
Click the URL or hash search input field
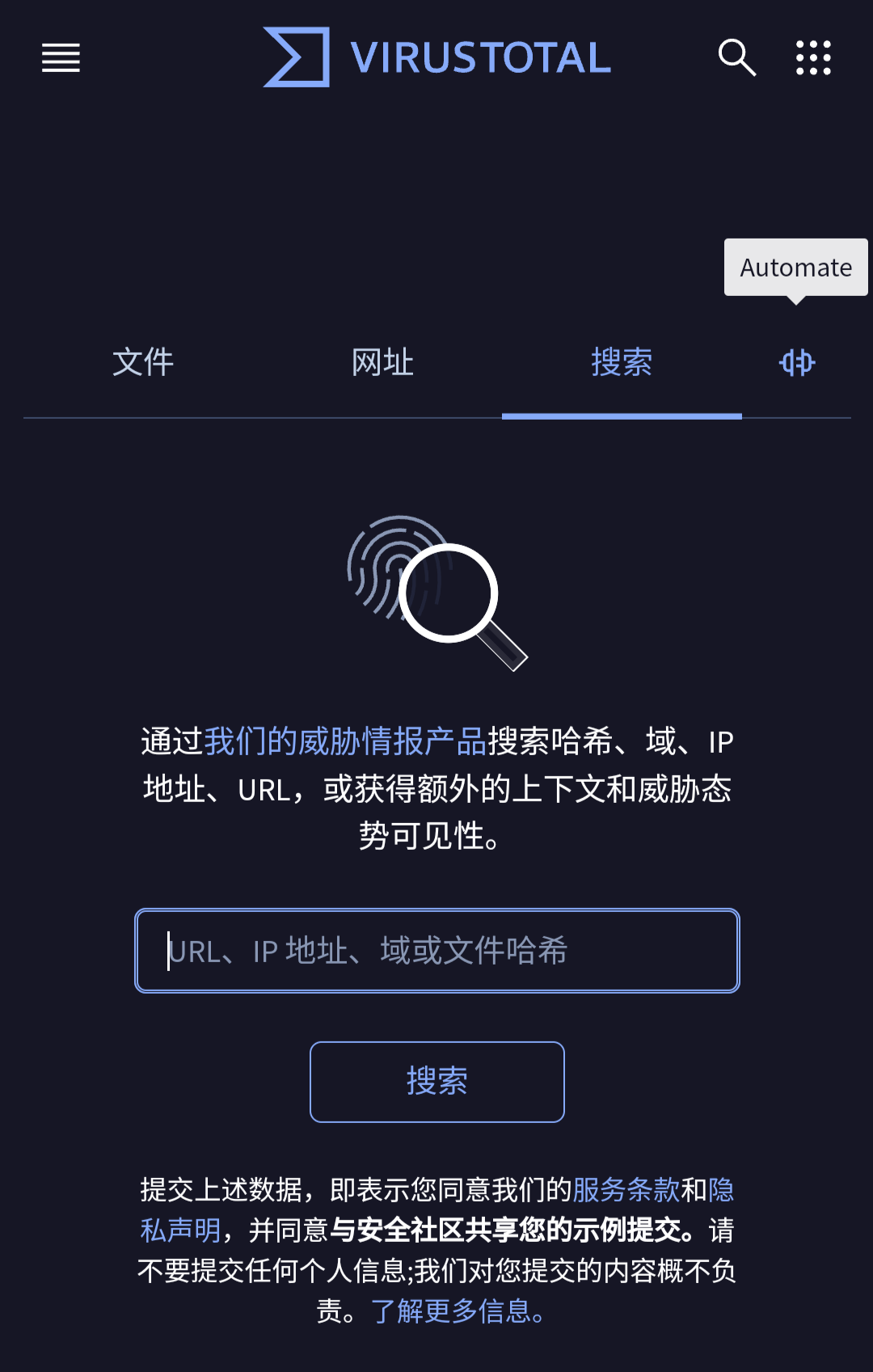pos(436,951)
